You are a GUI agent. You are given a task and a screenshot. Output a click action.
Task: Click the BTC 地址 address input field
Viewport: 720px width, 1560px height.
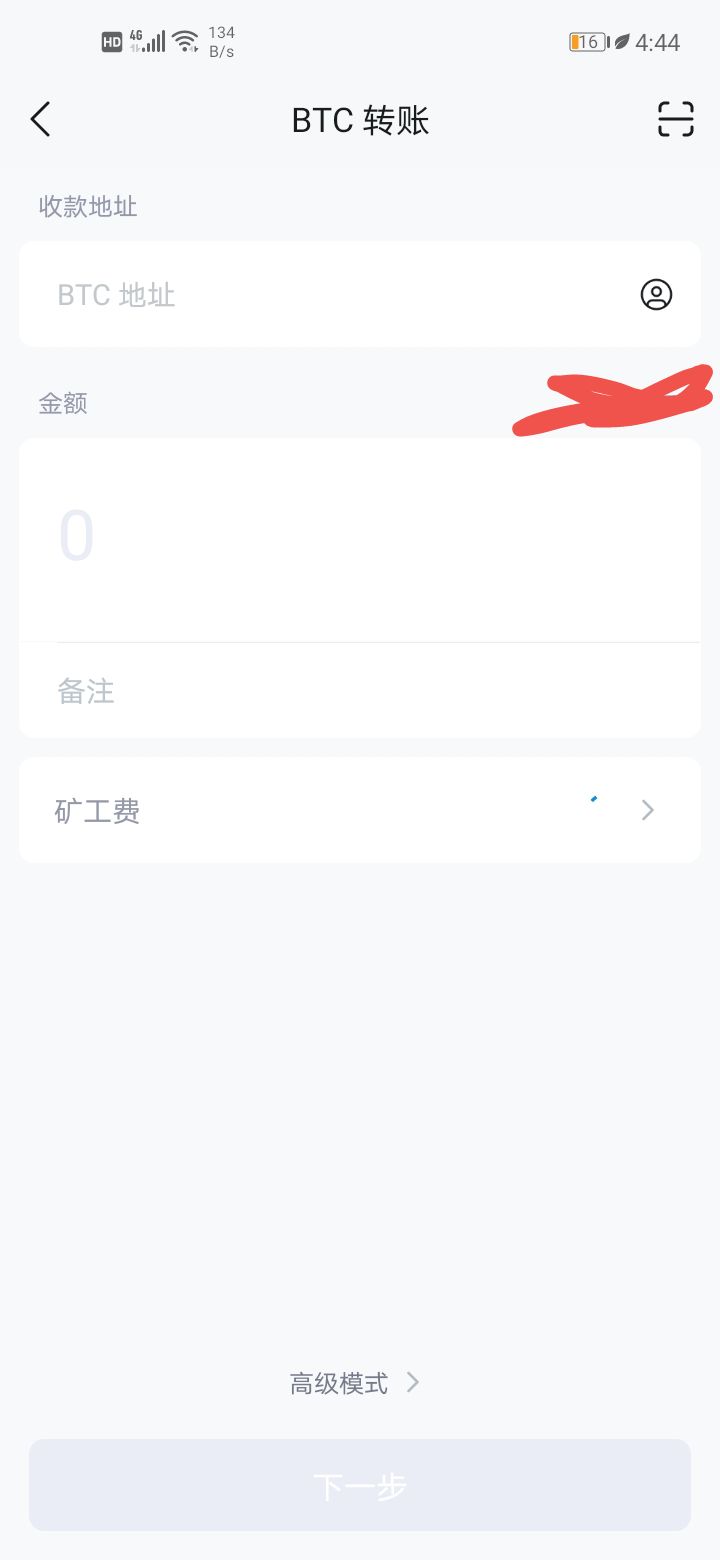300,294
